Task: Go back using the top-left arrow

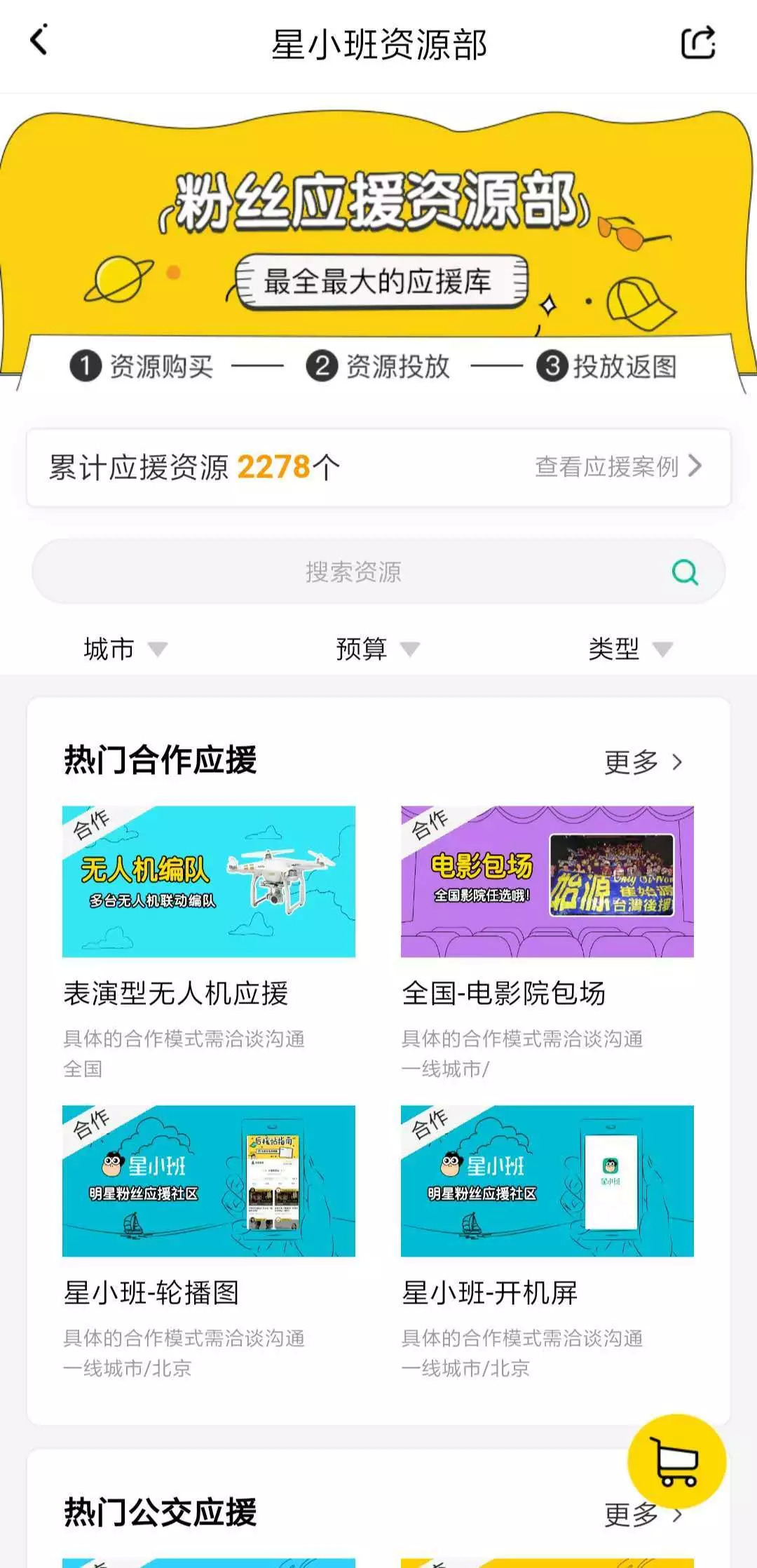Action: point(39,41)
